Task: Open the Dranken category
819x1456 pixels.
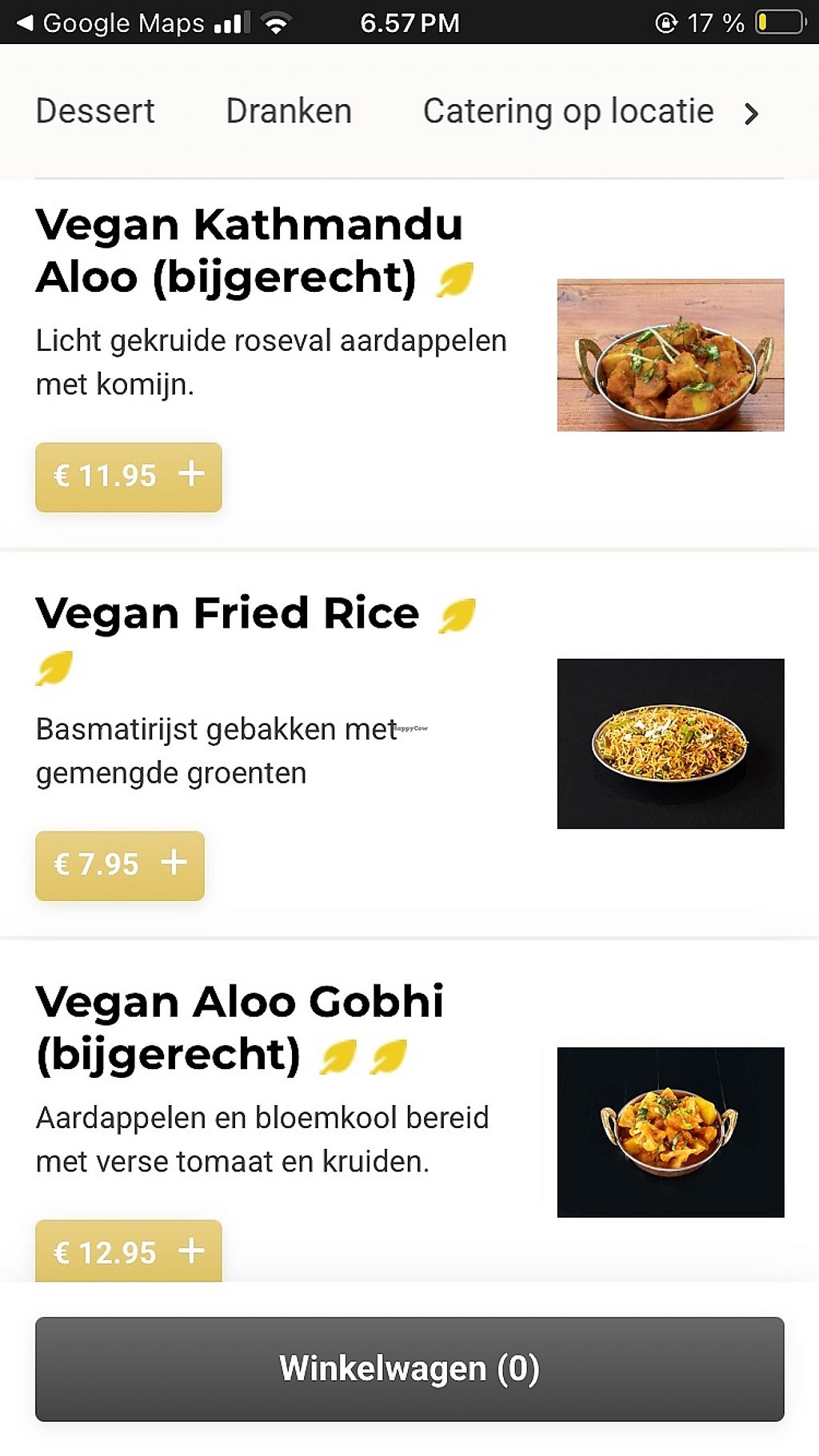Action: 289,111
